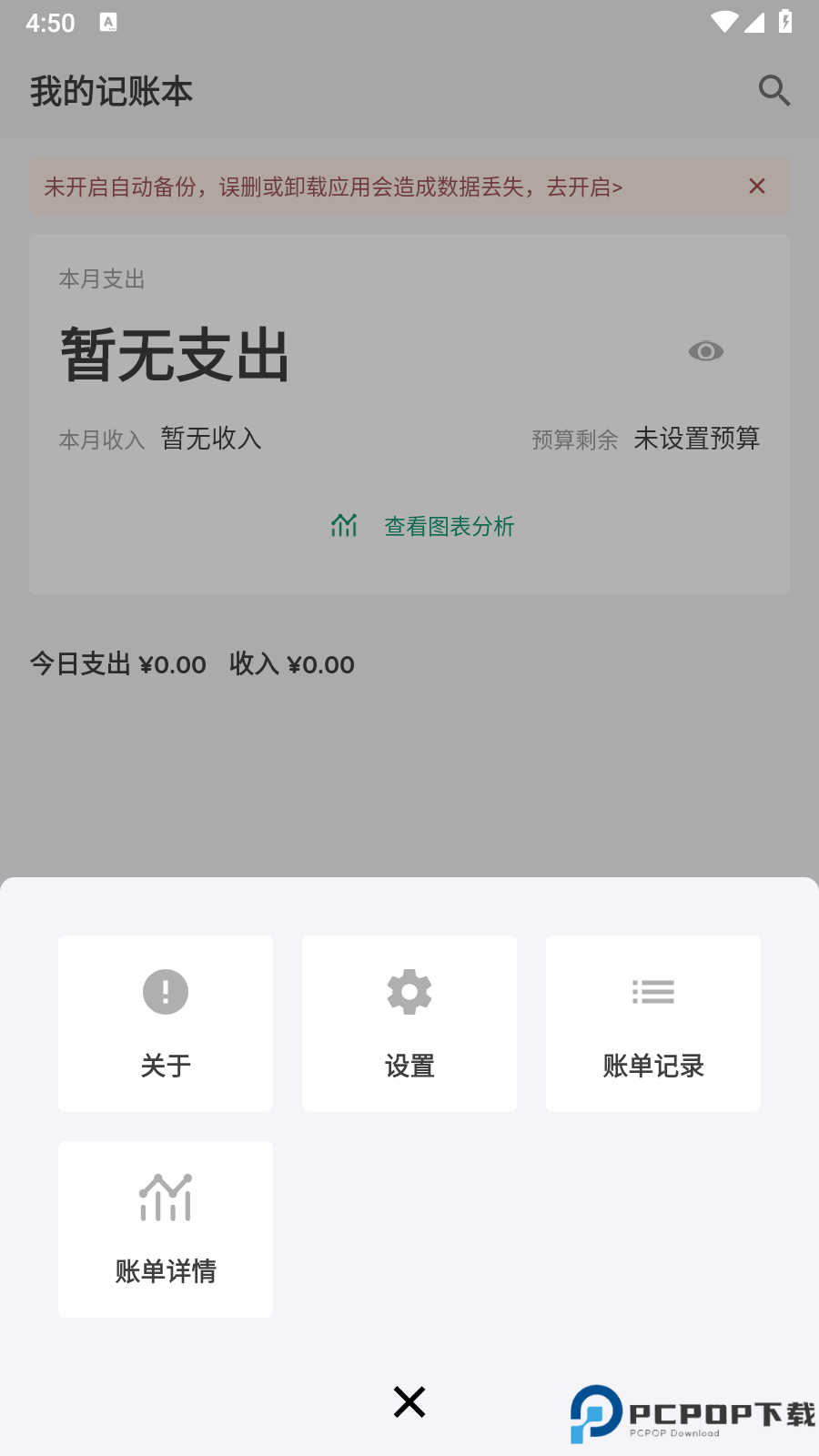Select the 关于 menu entry
Screen dimensions: 819x1456
click(x=165, y=1066)
